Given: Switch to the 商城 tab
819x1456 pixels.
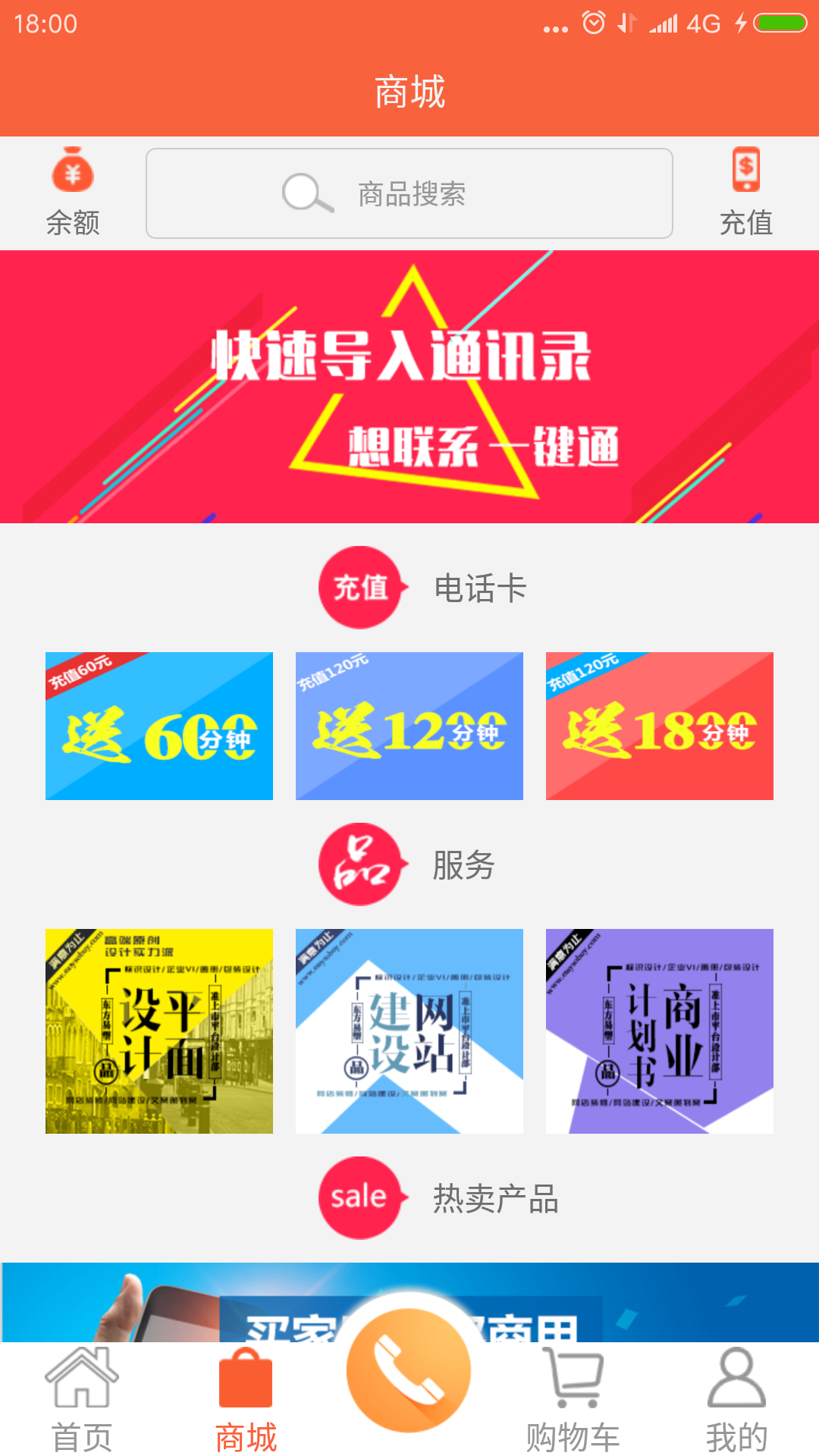Looking at the screenshot, I should pos(246,1400).
